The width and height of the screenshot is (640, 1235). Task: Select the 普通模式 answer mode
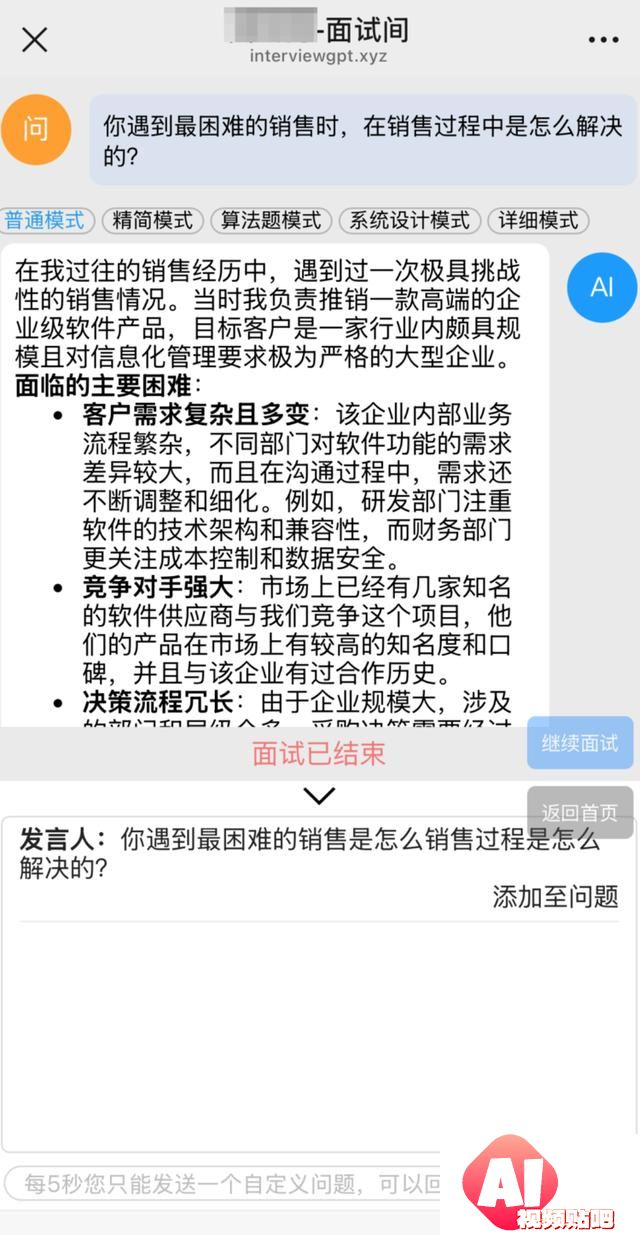coord(47,220)
